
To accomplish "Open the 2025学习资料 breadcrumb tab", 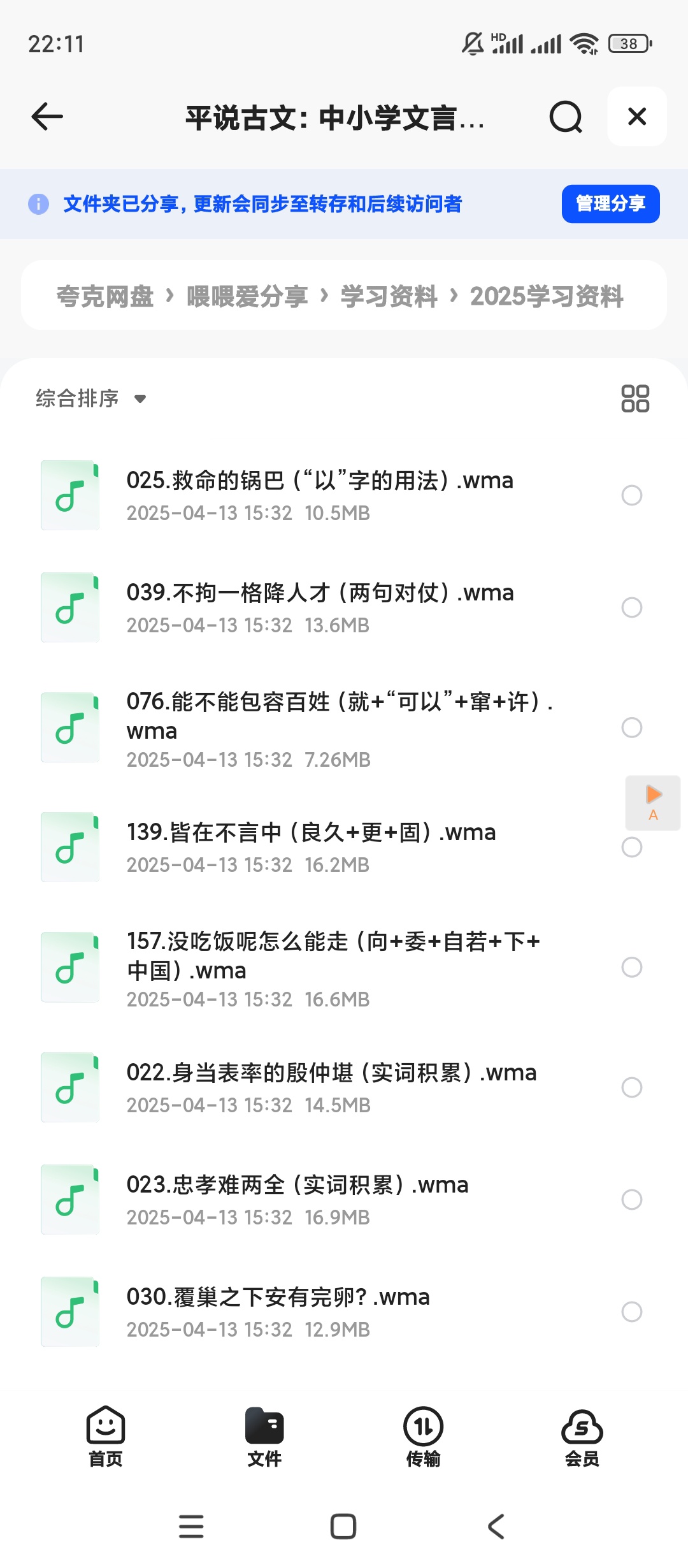I will click(x=547, y=295).
